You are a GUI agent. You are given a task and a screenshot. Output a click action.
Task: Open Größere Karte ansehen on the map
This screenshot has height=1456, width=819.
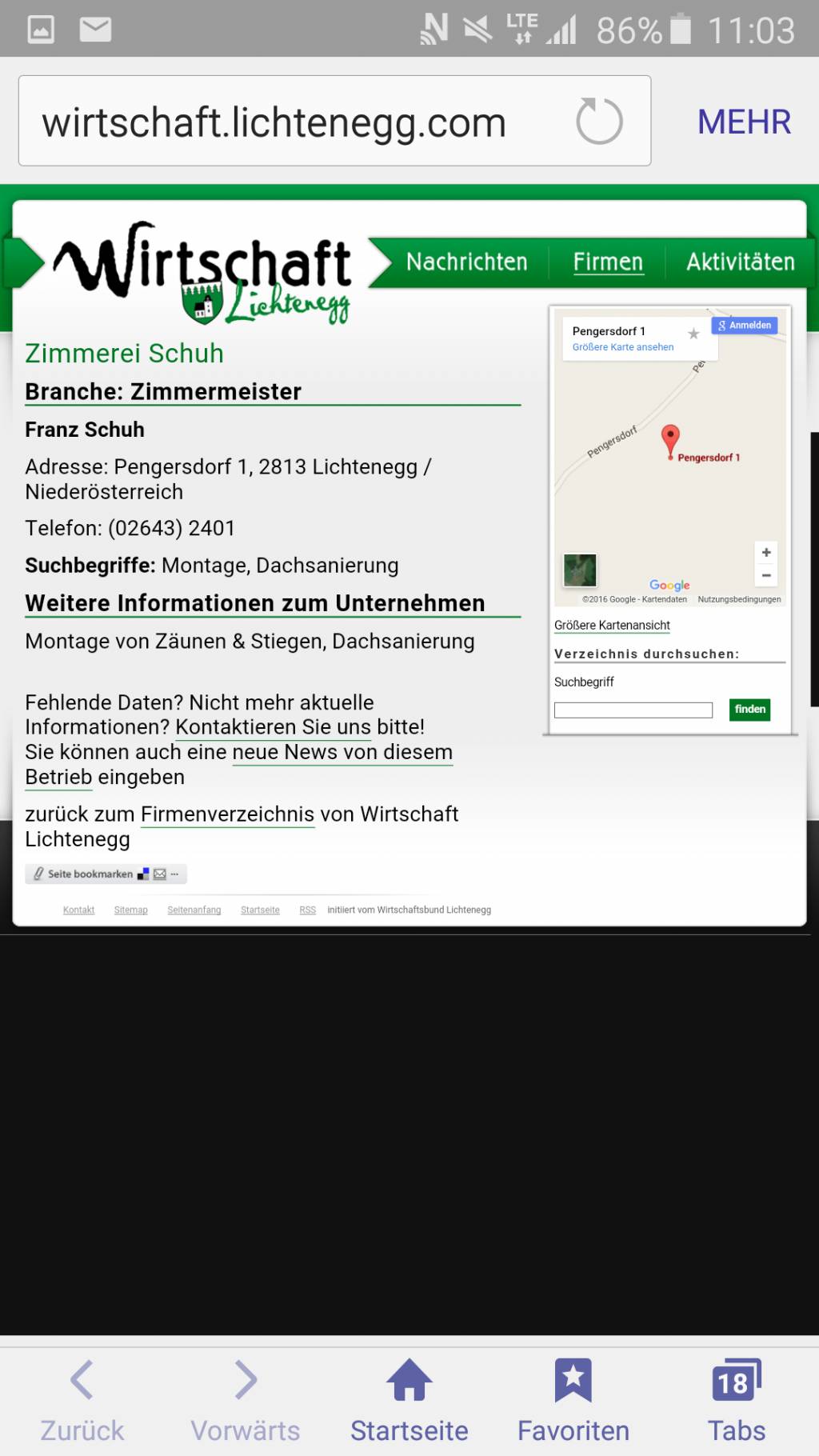pyautogui.click(x=623, y=347)
